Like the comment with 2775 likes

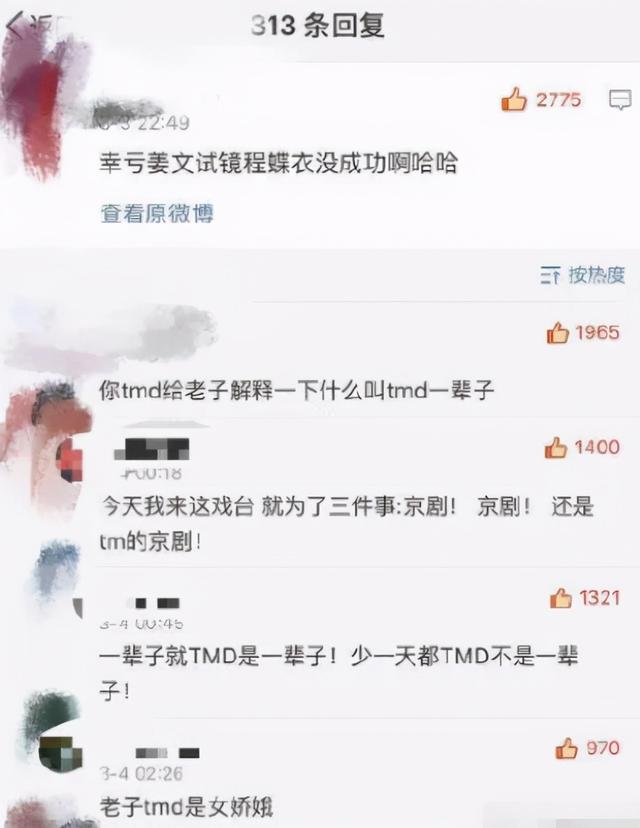513,100
